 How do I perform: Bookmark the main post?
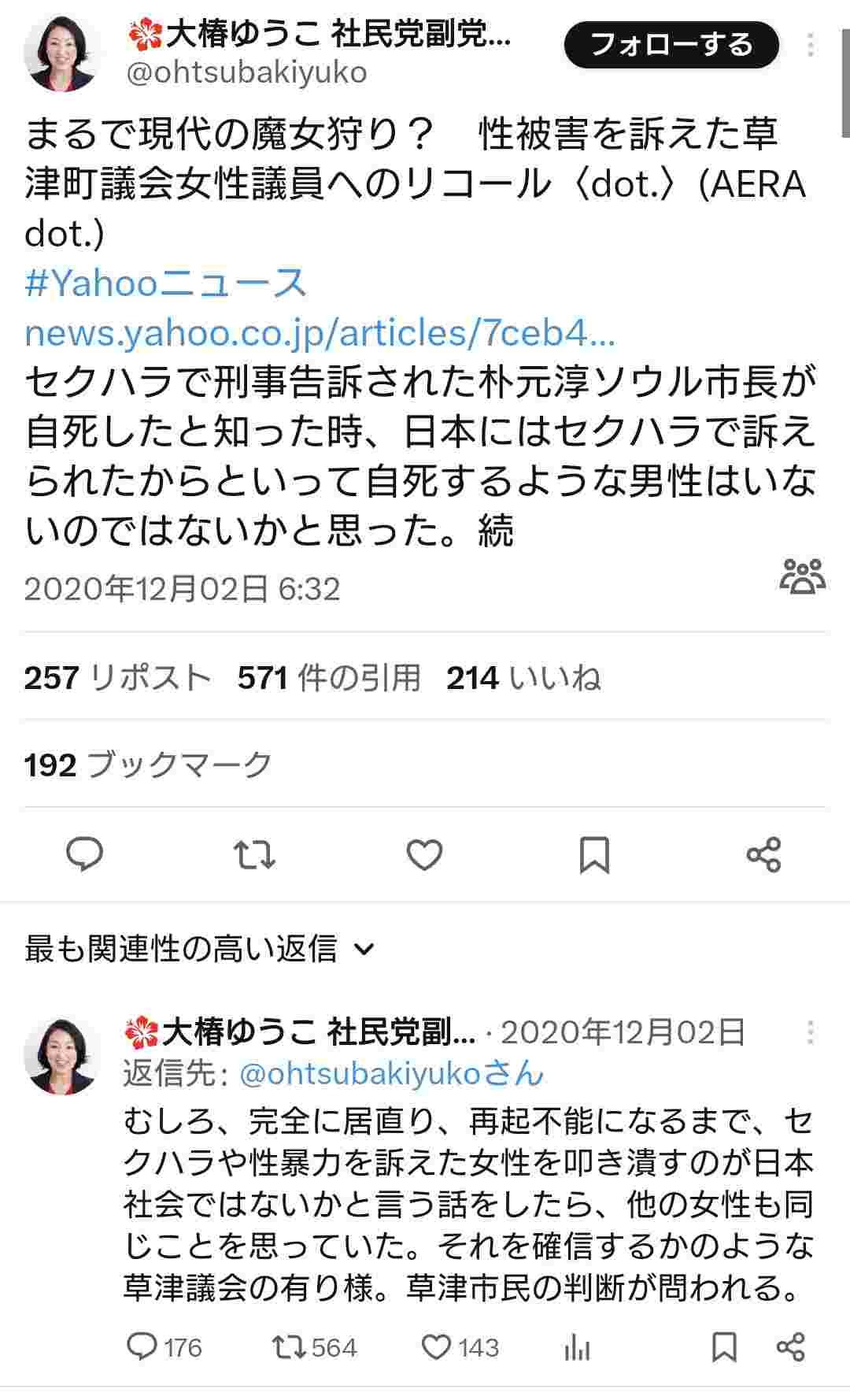click(594, 855)
